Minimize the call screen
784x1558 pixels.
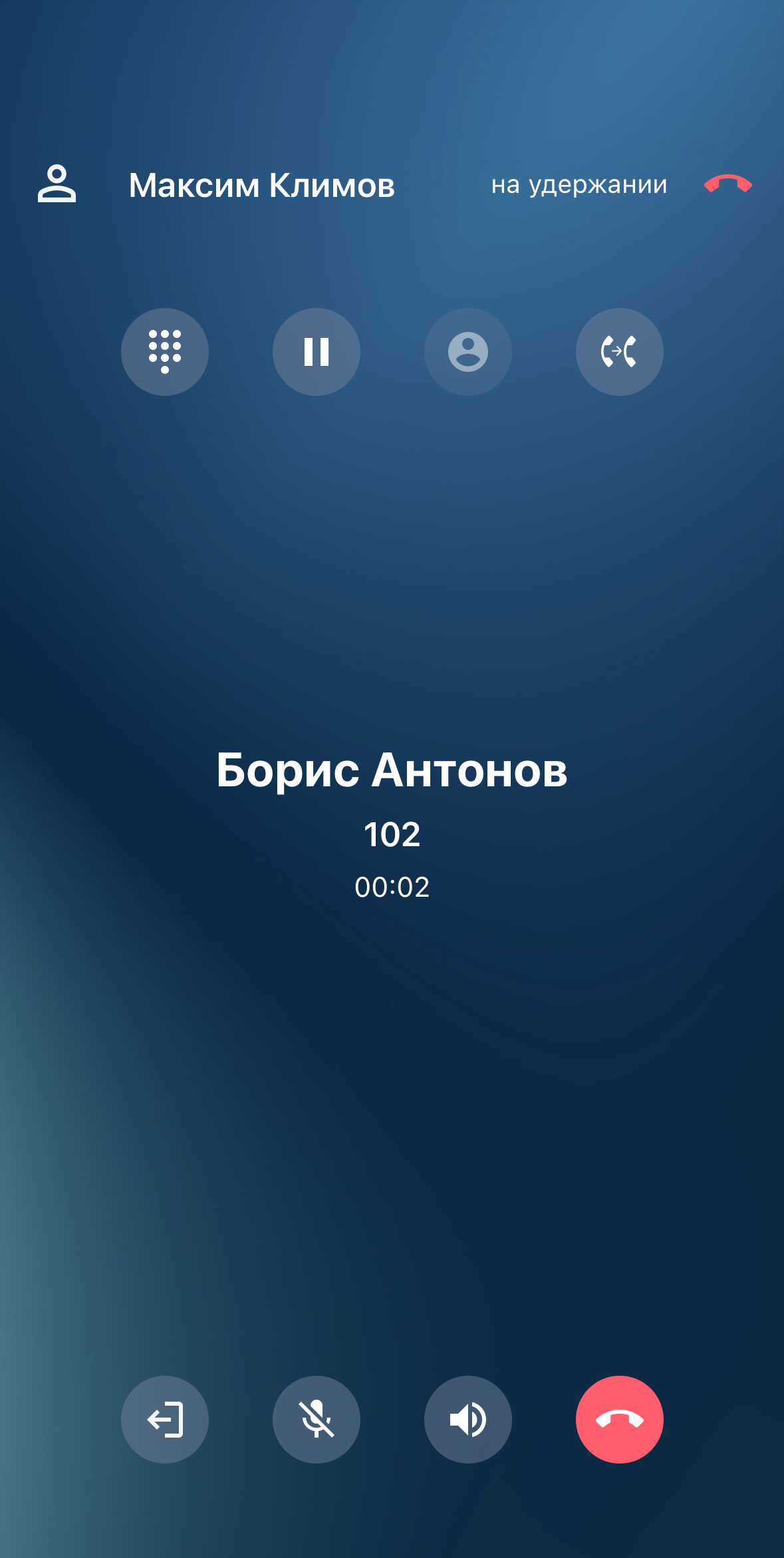coord(165,1419)
